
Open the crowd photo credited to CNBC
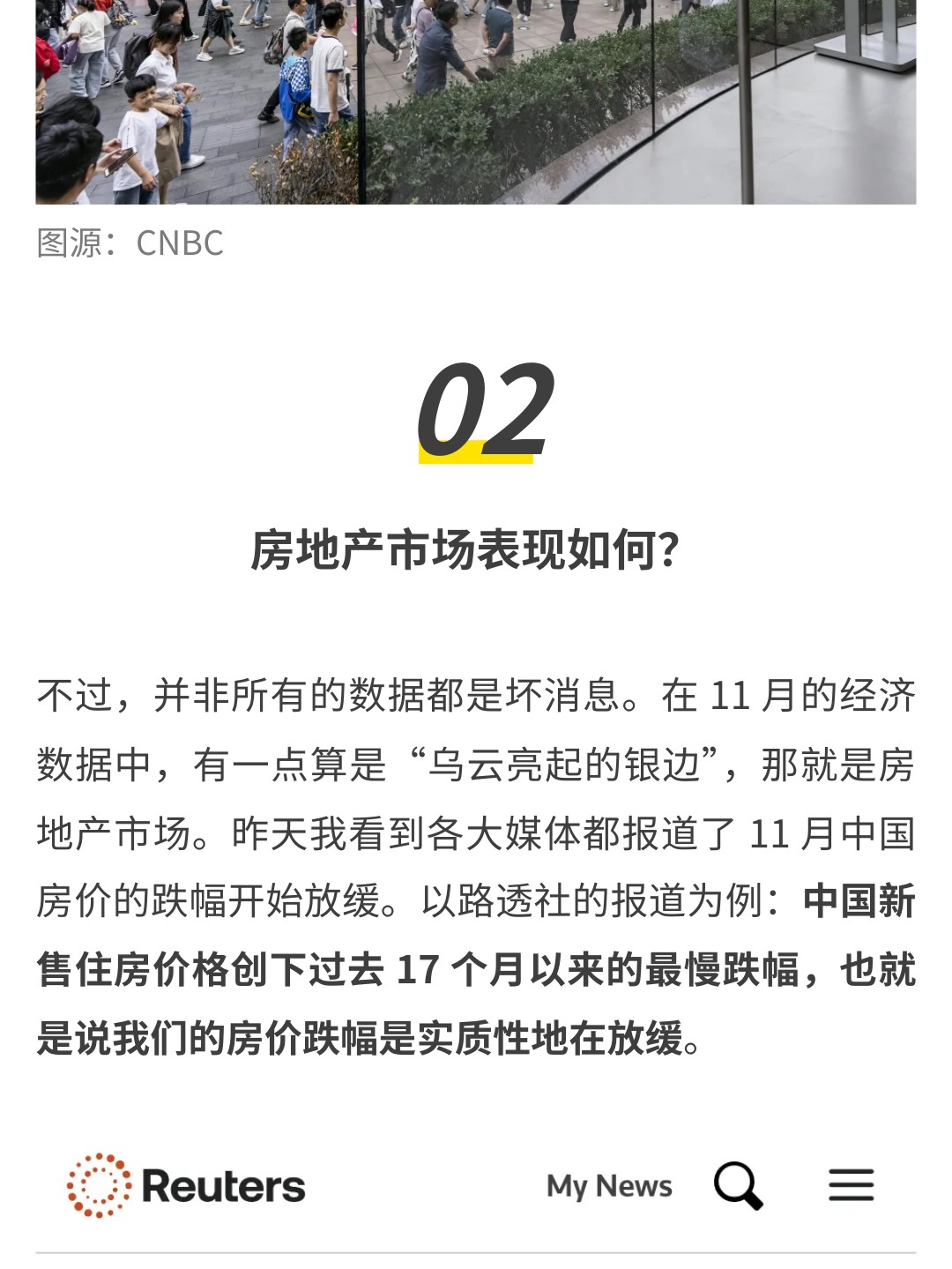tap(476, 101)
